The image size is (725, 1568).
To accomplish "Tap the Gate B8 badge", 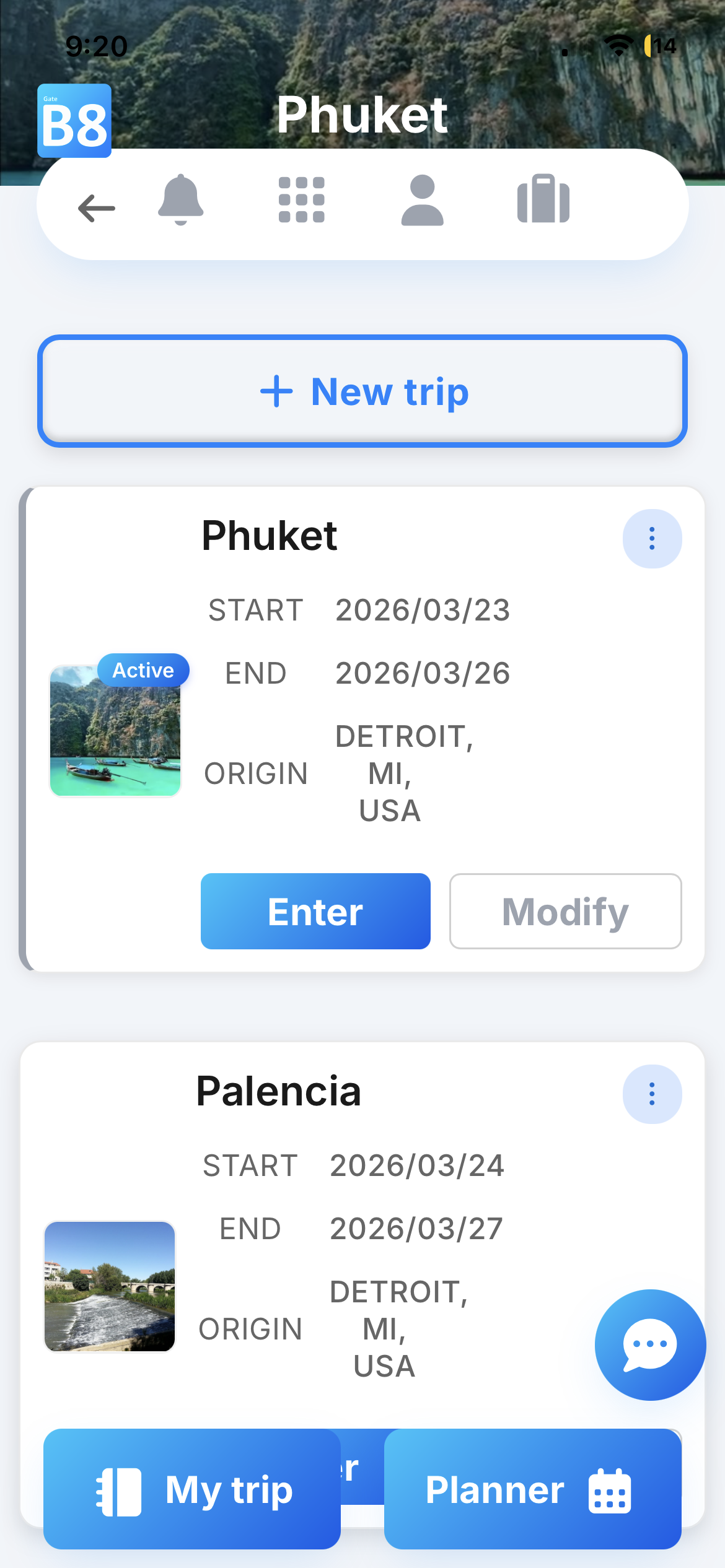I will [x=74, y=121].
